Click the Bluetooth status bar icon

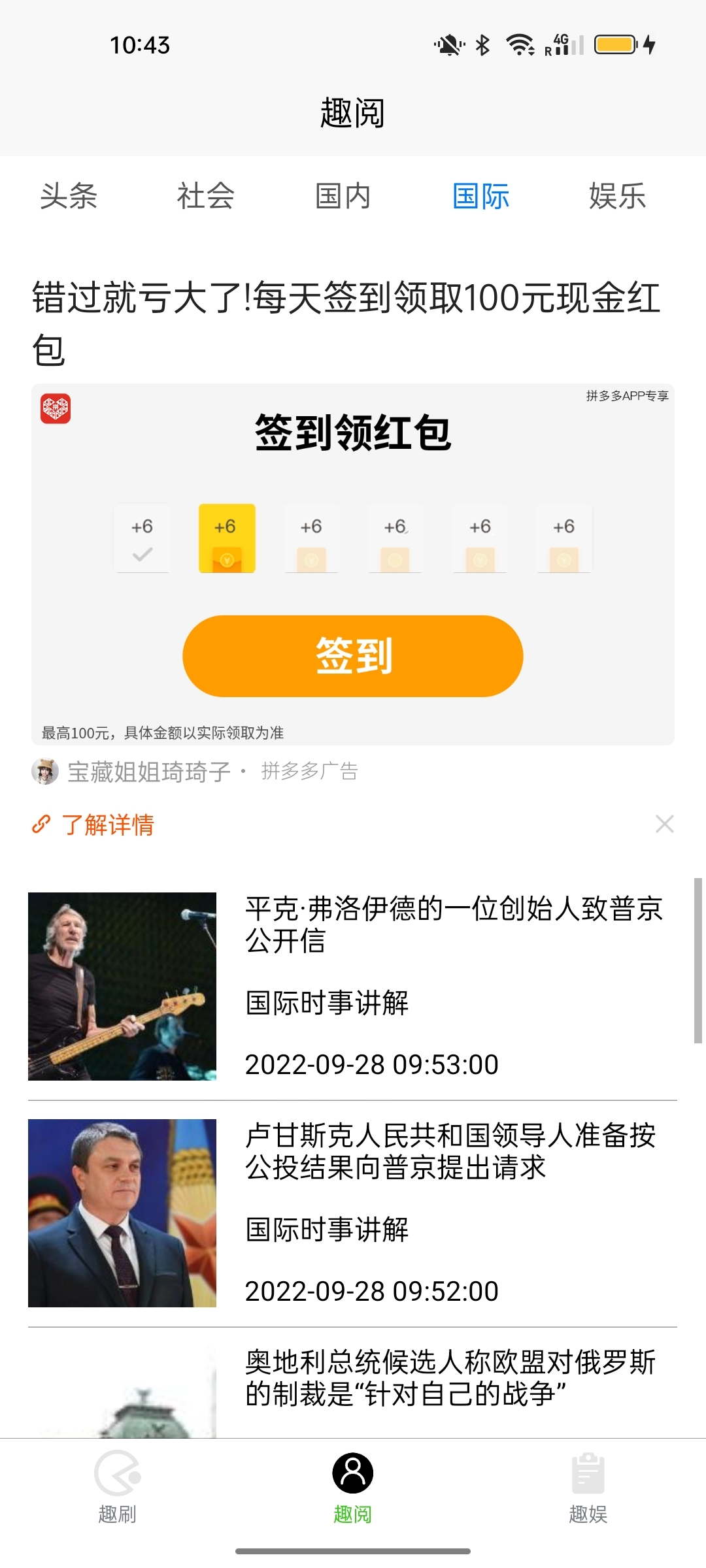pos(482,44)
